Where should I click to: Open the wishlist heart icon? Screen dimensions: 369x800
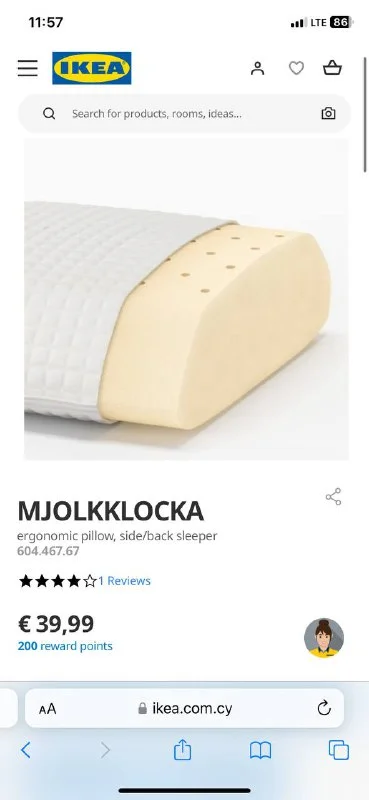(x=296, y=68)
